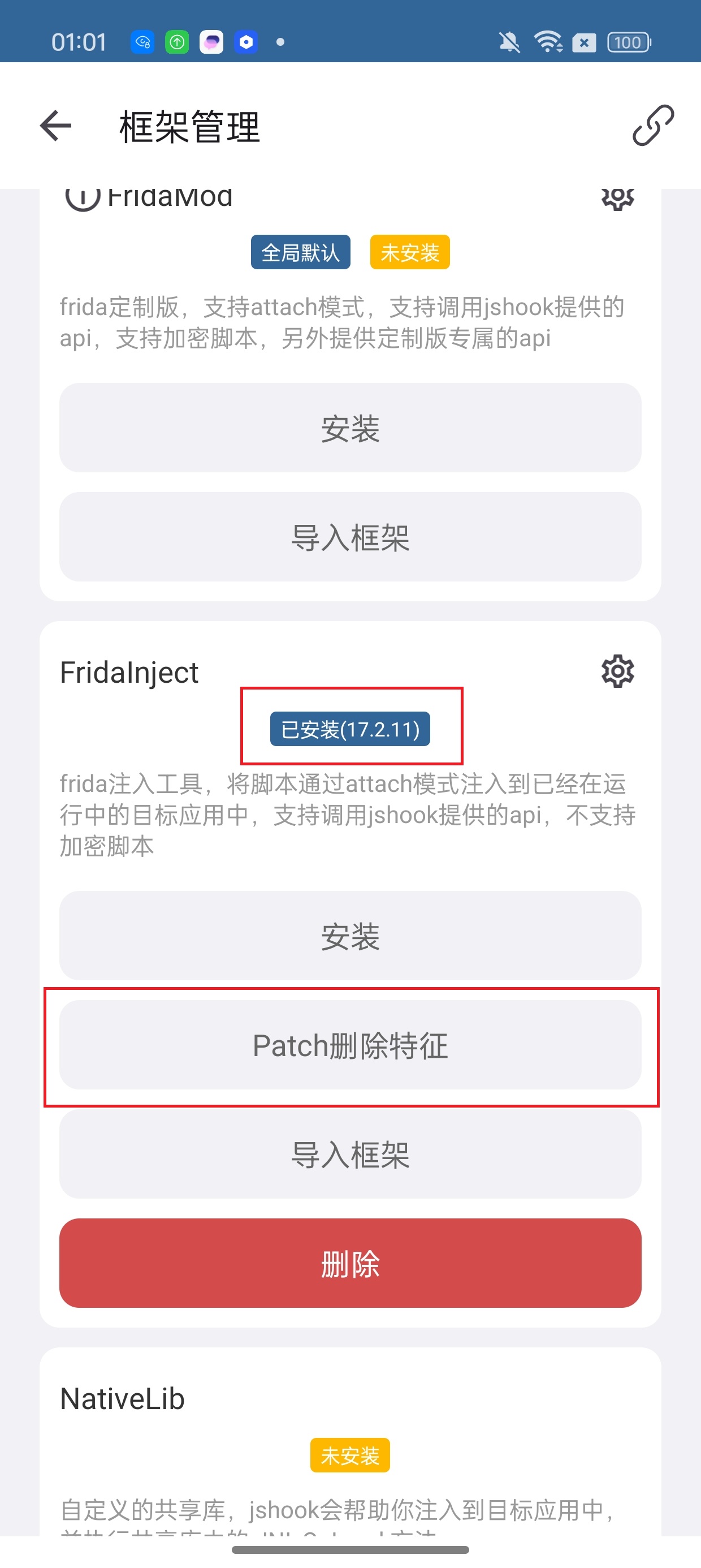Tap 安装 button under FridaMod
This screenshot has width=701, height=1568.
point(350,428)
